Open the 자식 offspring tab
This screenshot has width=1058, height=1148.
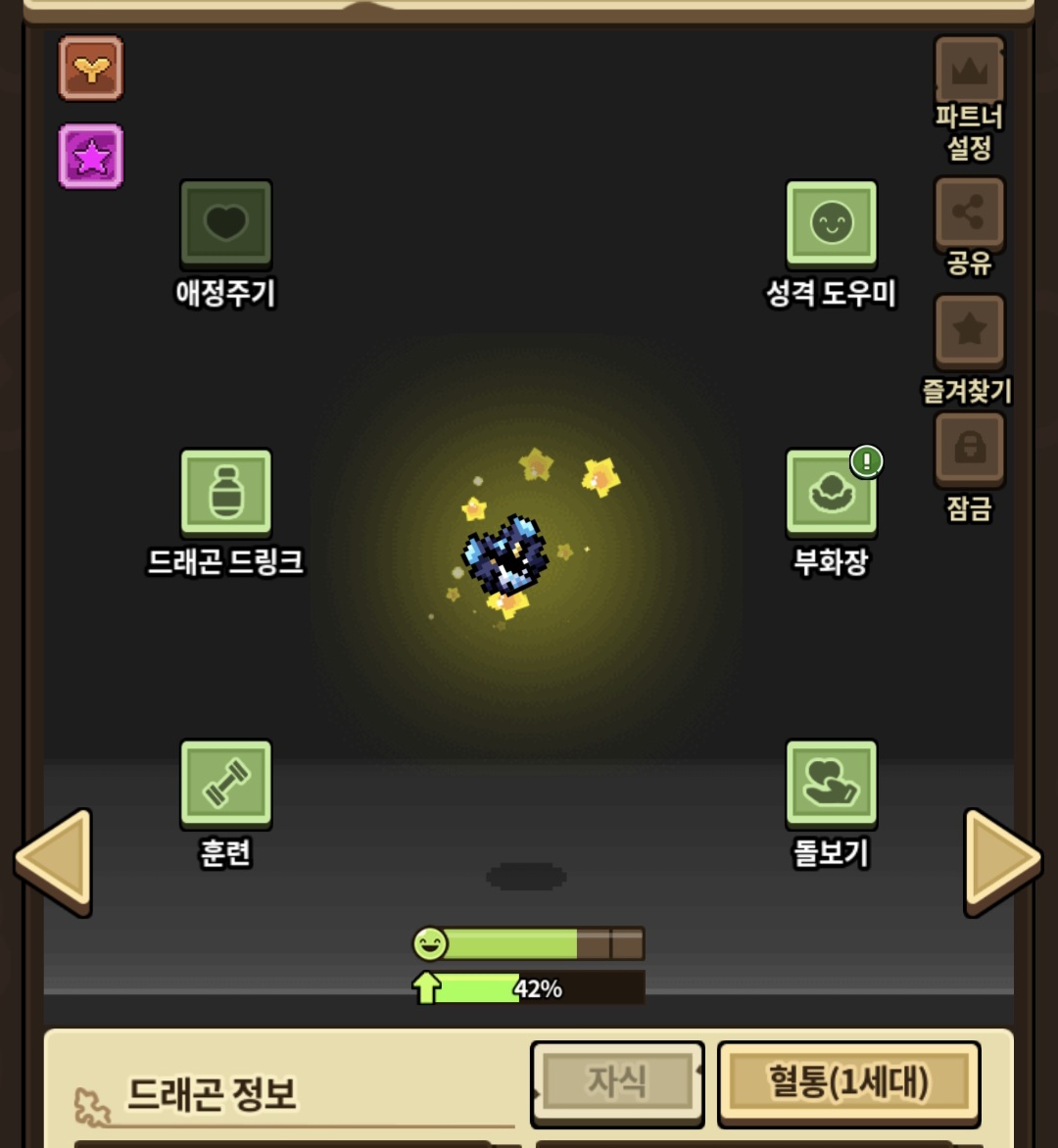tap(617, 1081)
